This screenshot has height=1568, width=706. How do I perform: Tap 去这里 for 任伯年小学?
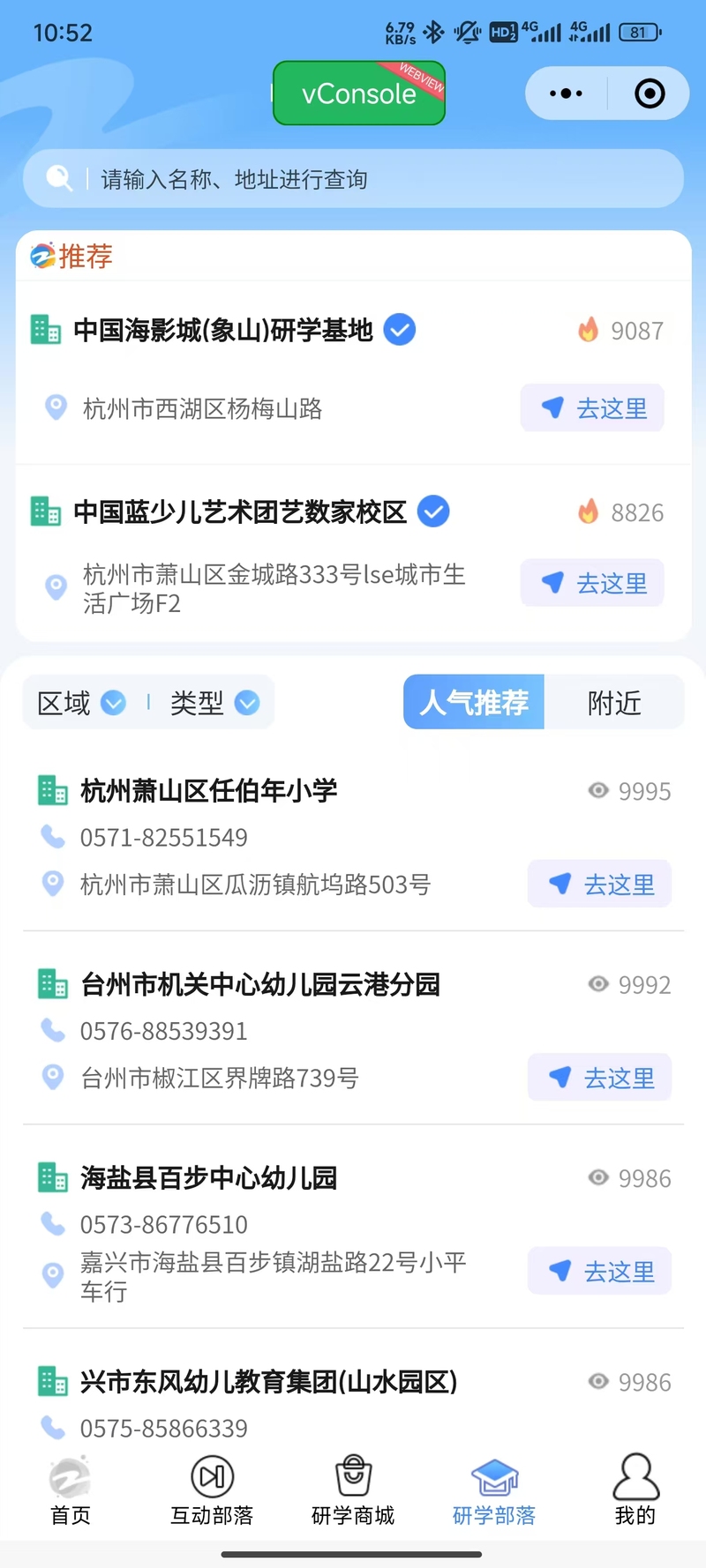[x=599, y=884]
